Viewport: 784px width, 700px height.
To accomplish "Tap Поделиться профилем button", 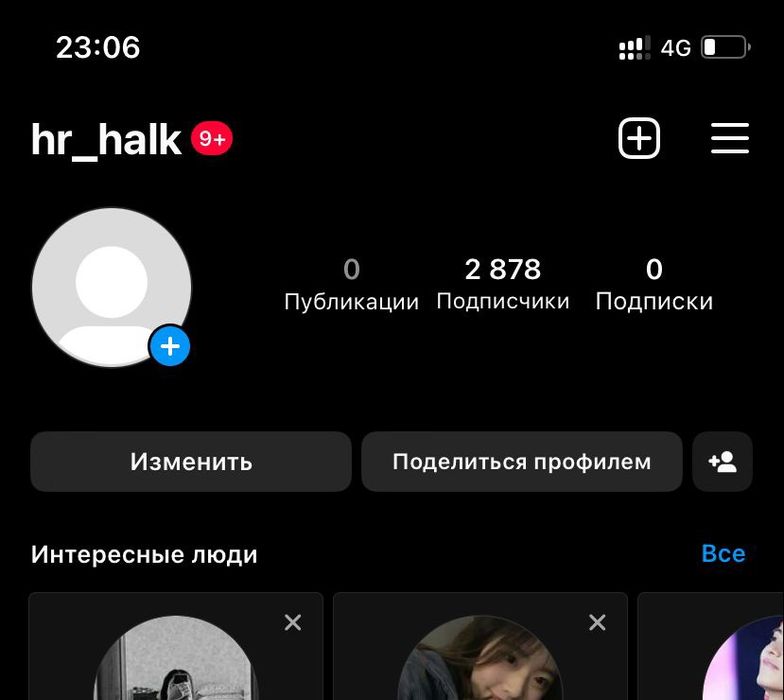I will tap(521, 462).
